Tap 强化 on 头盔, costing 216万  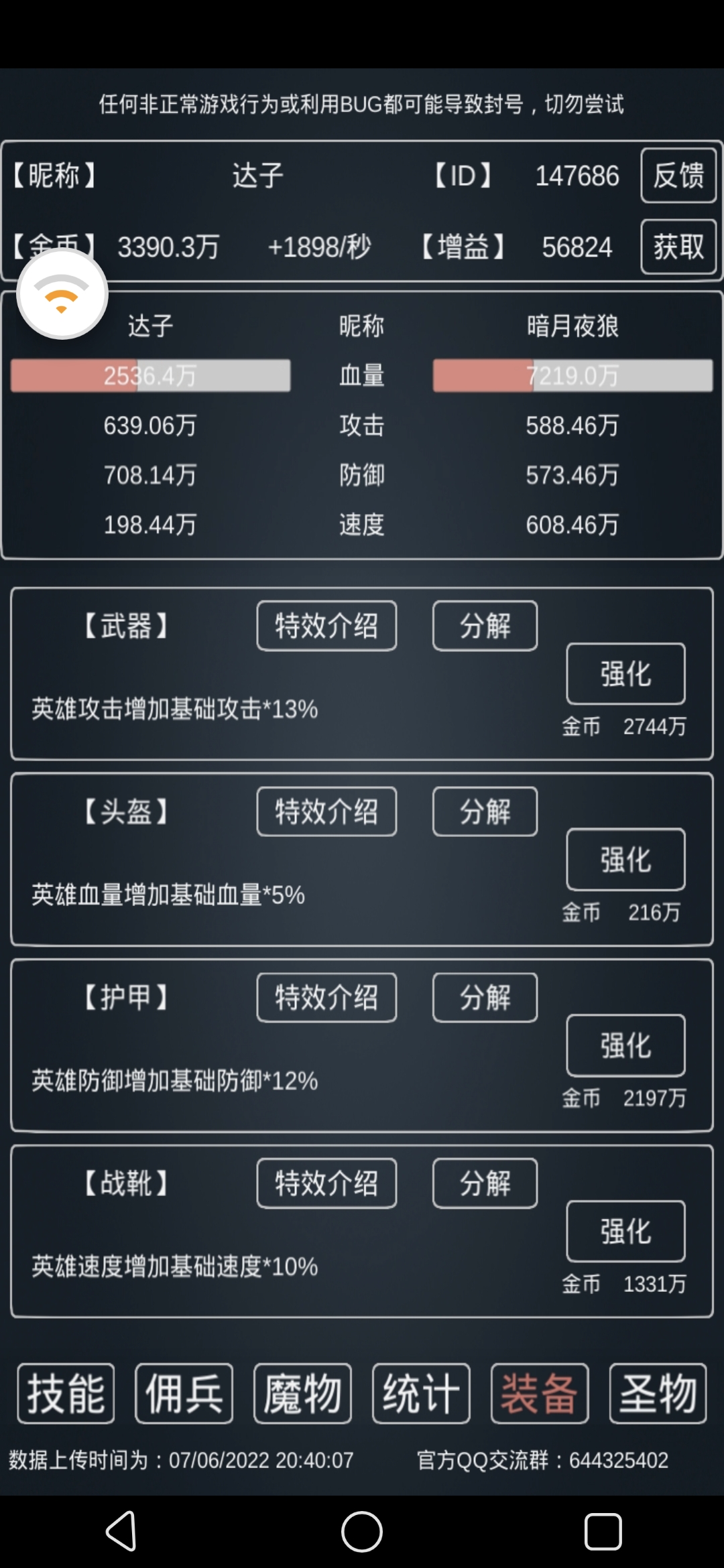pyautogui.click(x=625, y=859)
